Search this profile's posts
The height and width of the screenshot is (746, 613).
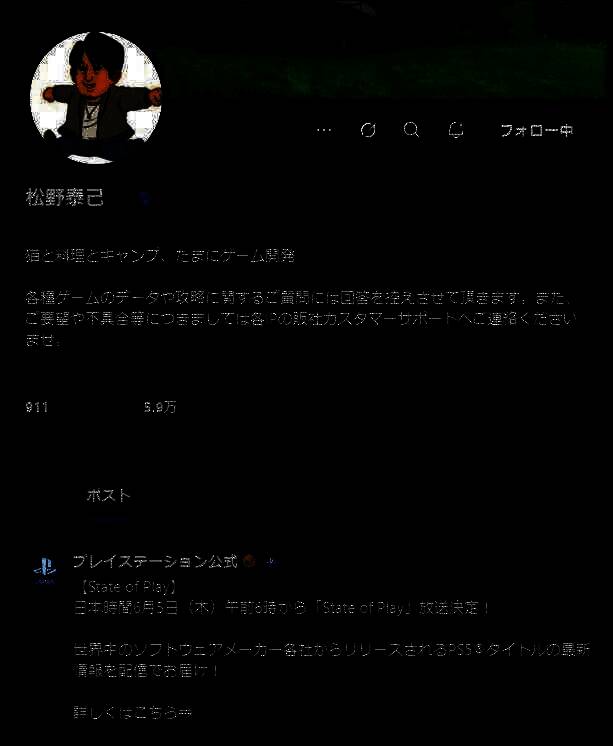pos(411,130)
